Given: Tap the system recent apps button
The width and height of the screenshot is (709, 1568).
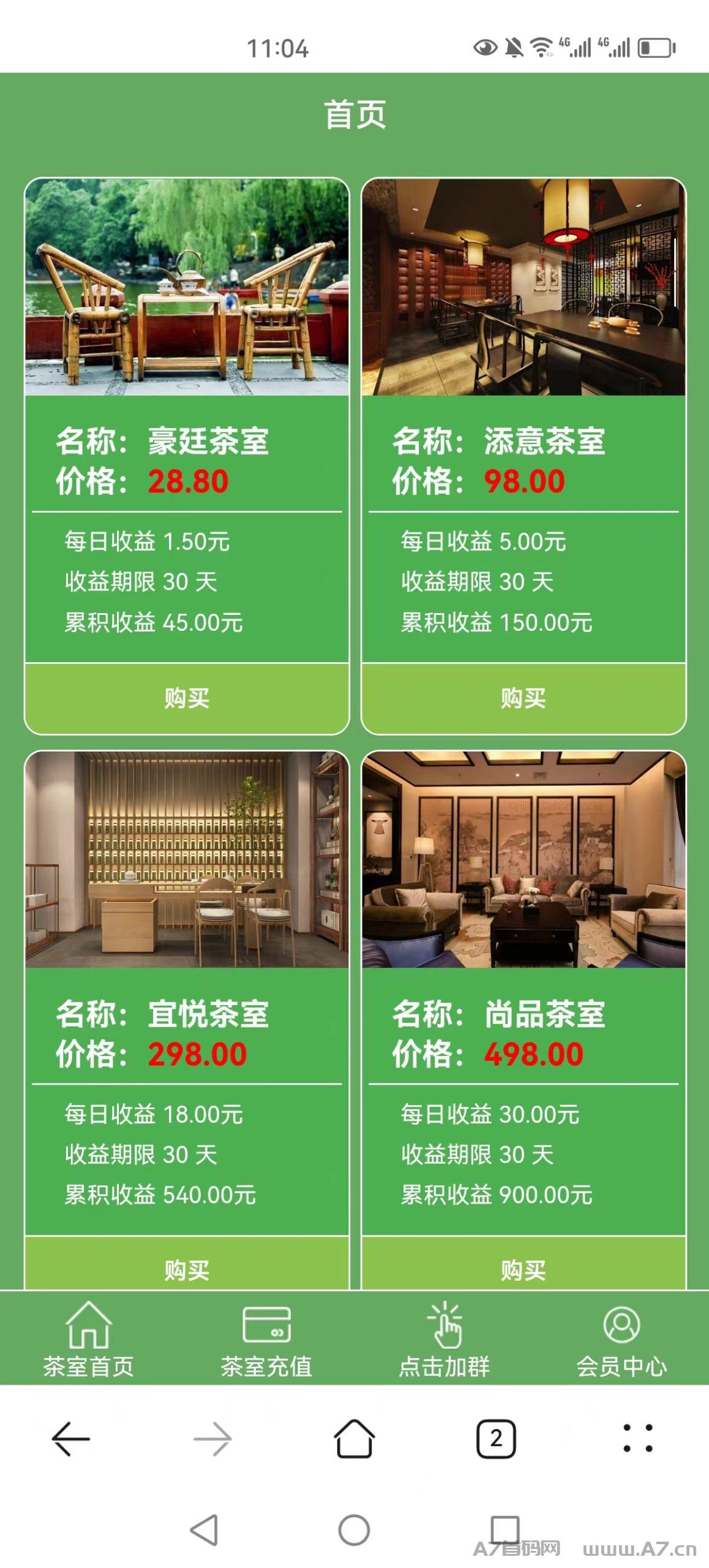Looking at the screenshot, I should point(505,1530).
